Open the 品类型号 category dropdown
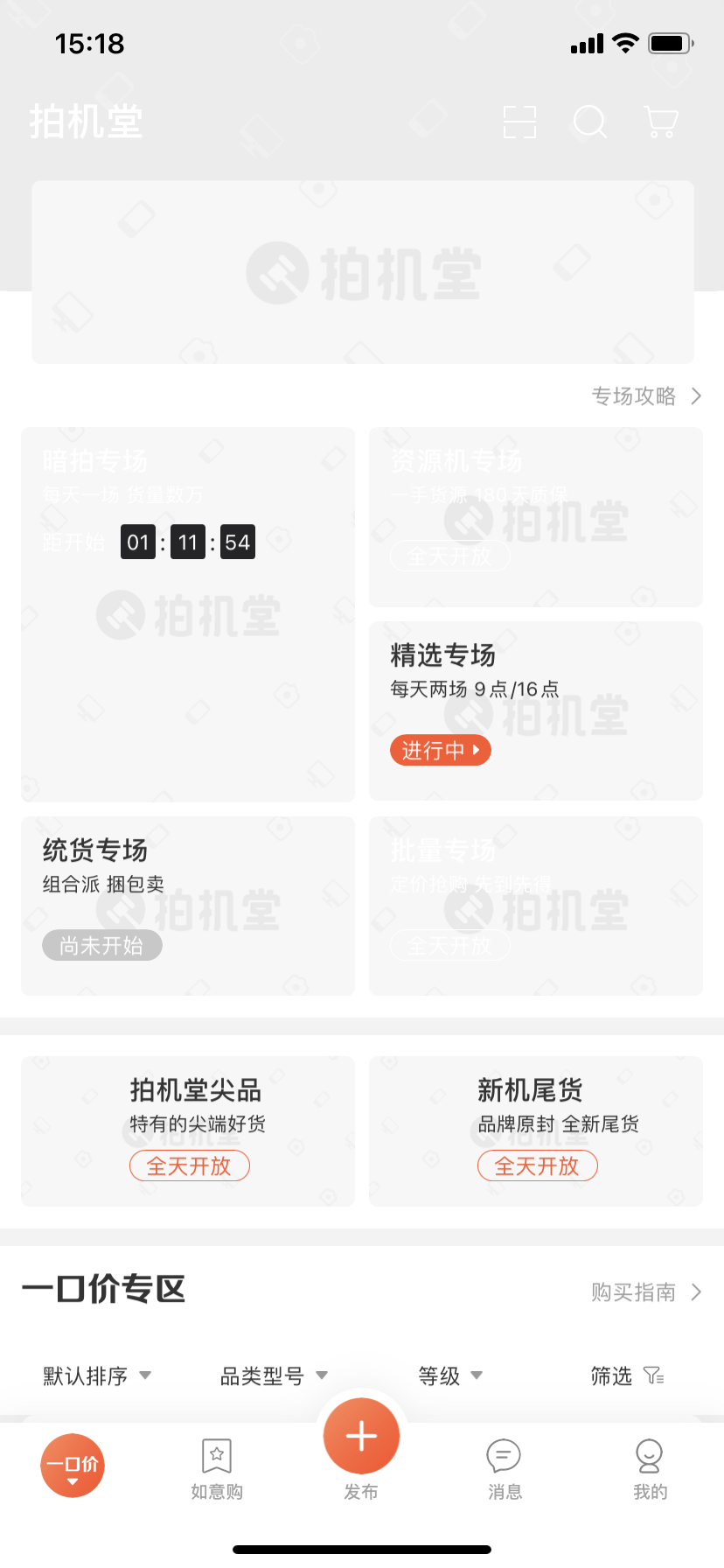Viewport: 724px width, 1568px height. (x=271, y=1375)
